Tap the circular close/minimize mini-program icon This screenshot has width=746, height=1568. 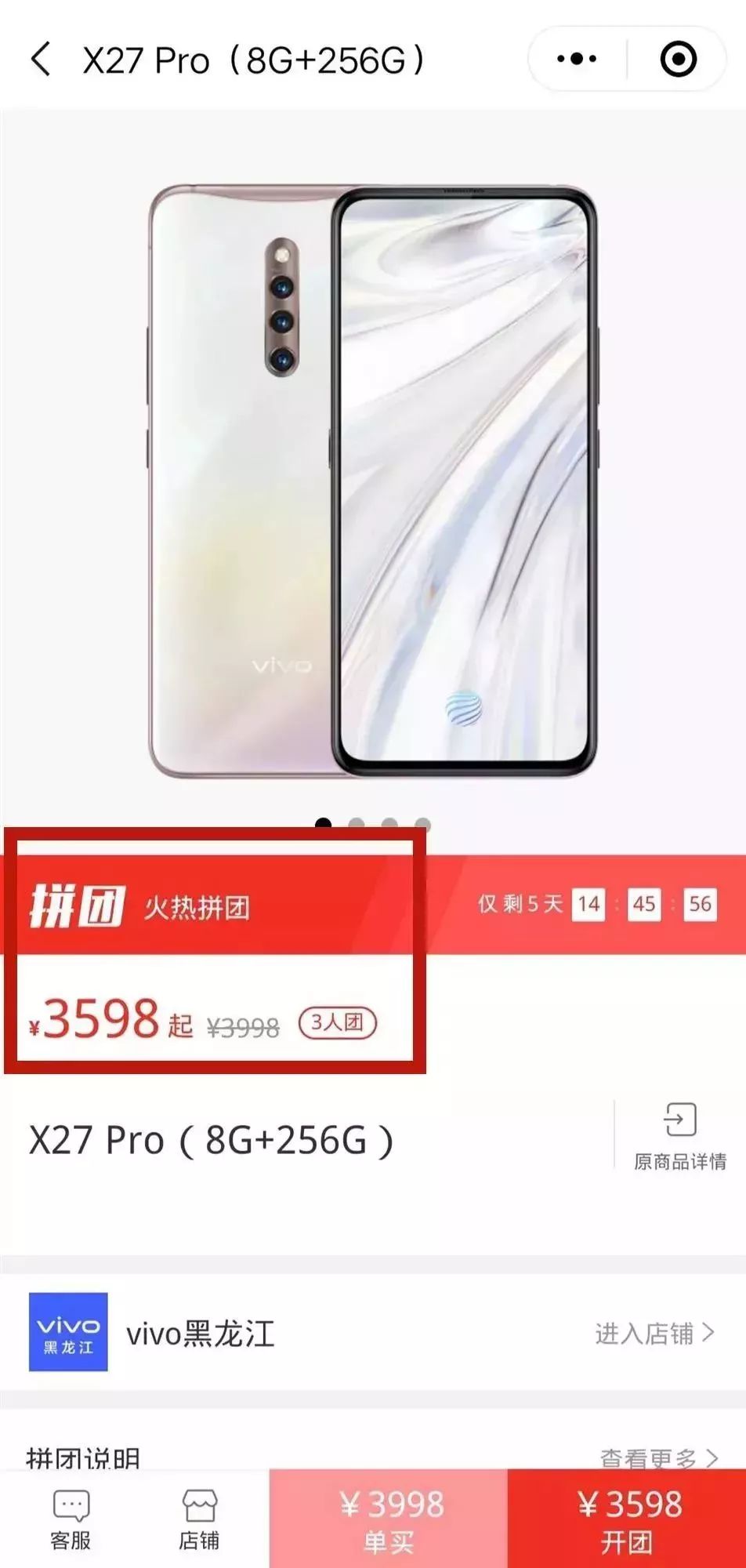click(x=679, y=58)
